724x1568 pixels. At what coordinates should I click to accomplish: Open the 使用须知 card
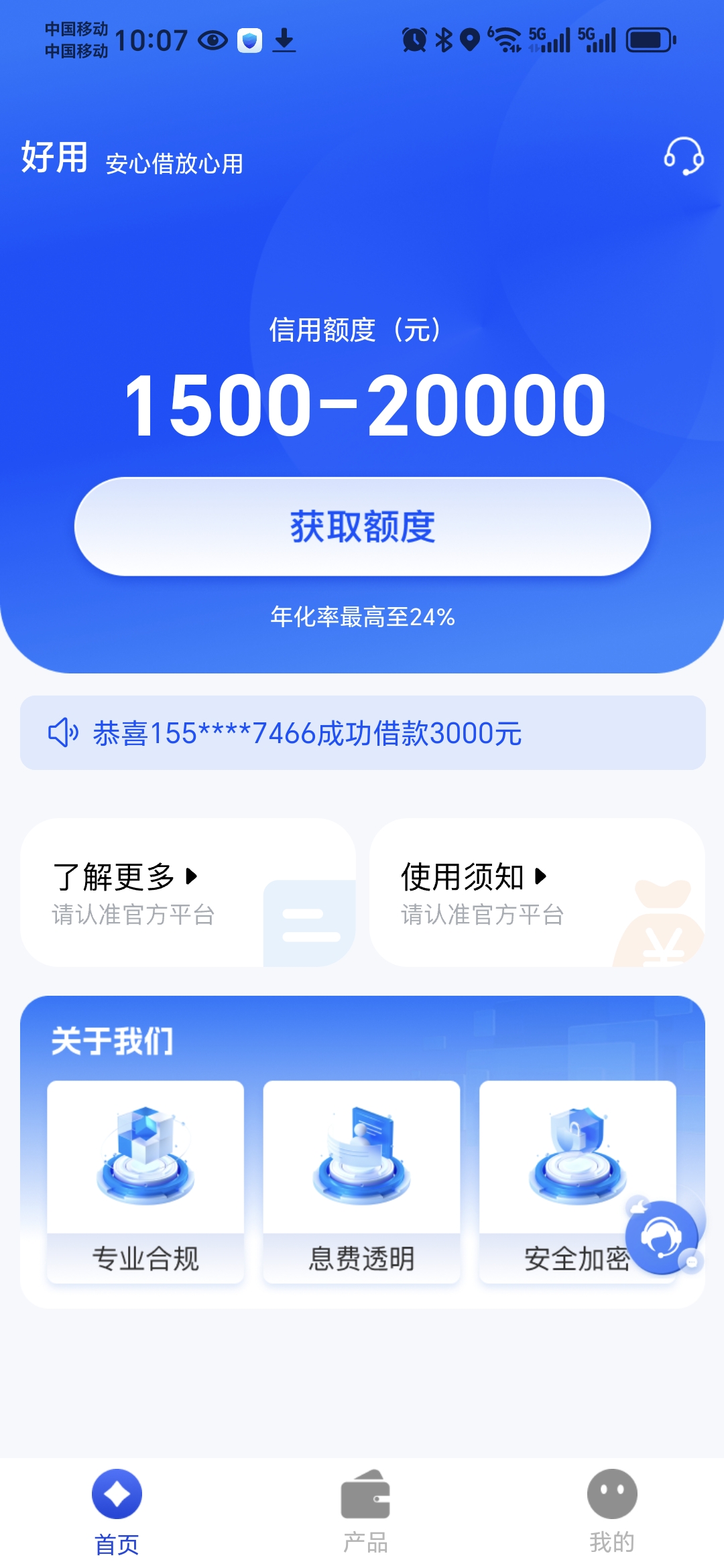tap(536, 892)
